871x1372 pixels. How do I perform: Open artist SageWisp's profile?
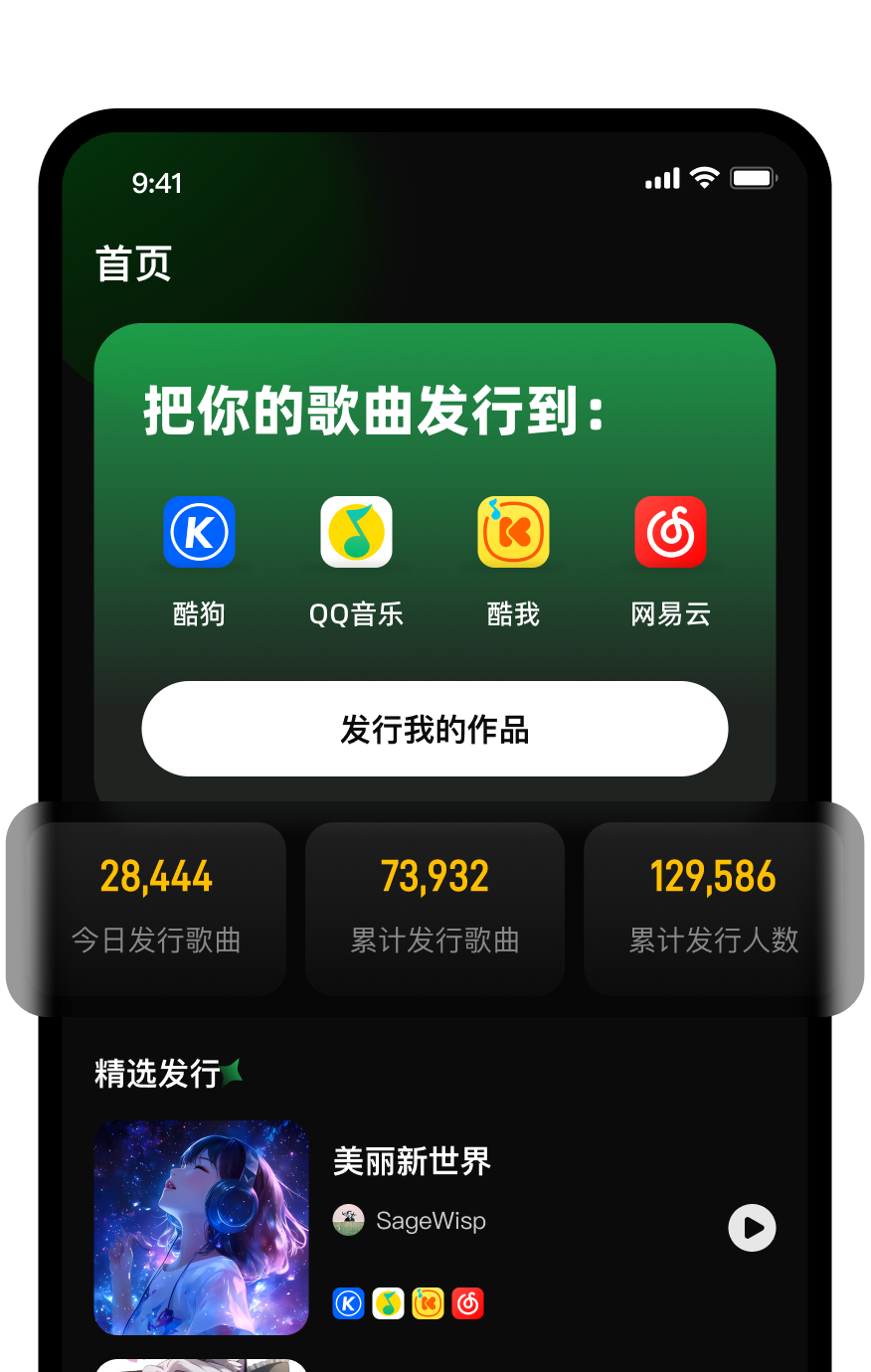click(430, 1221)
